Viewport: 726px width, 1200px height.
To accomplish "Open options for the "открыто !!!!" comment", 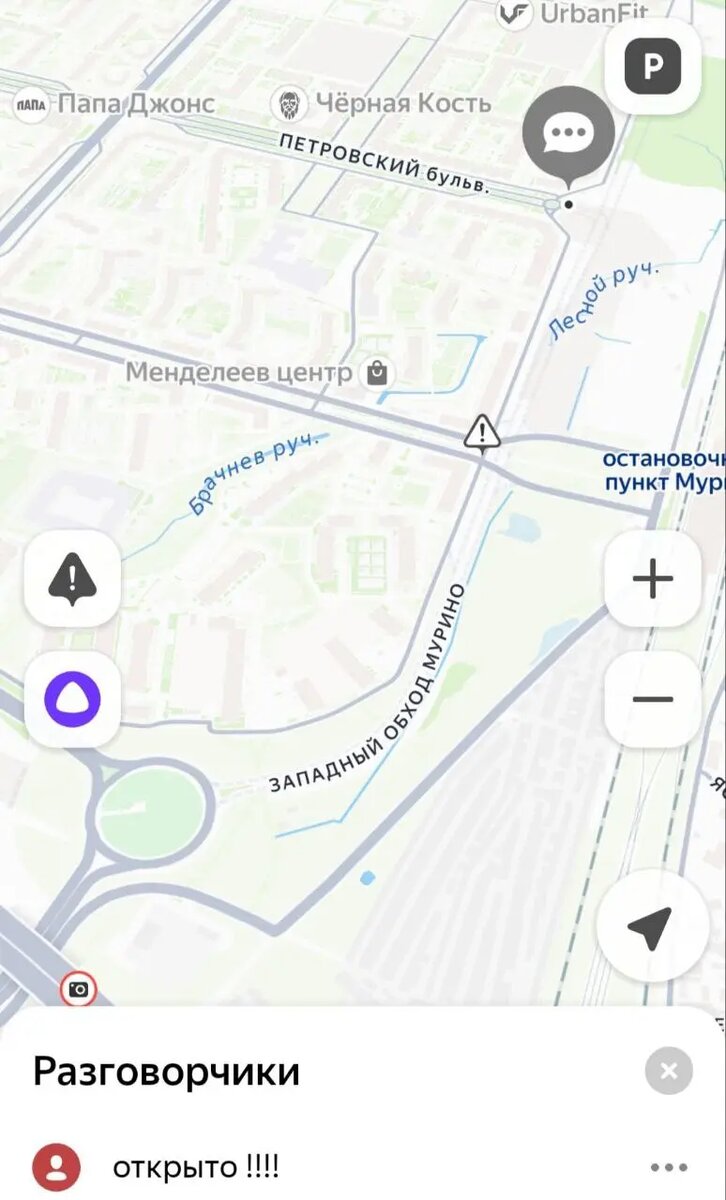I will pyautogui.click(x=669, y=1167).
